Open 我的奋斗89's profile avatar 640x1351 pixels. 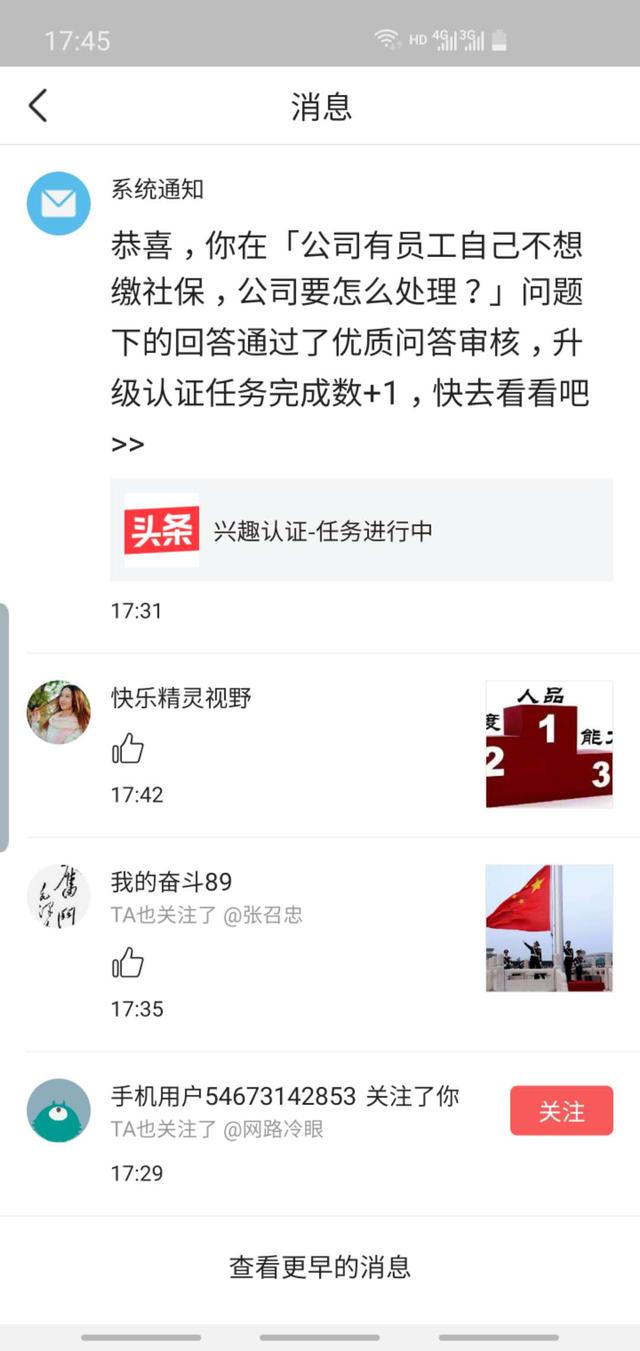[58, 896]
